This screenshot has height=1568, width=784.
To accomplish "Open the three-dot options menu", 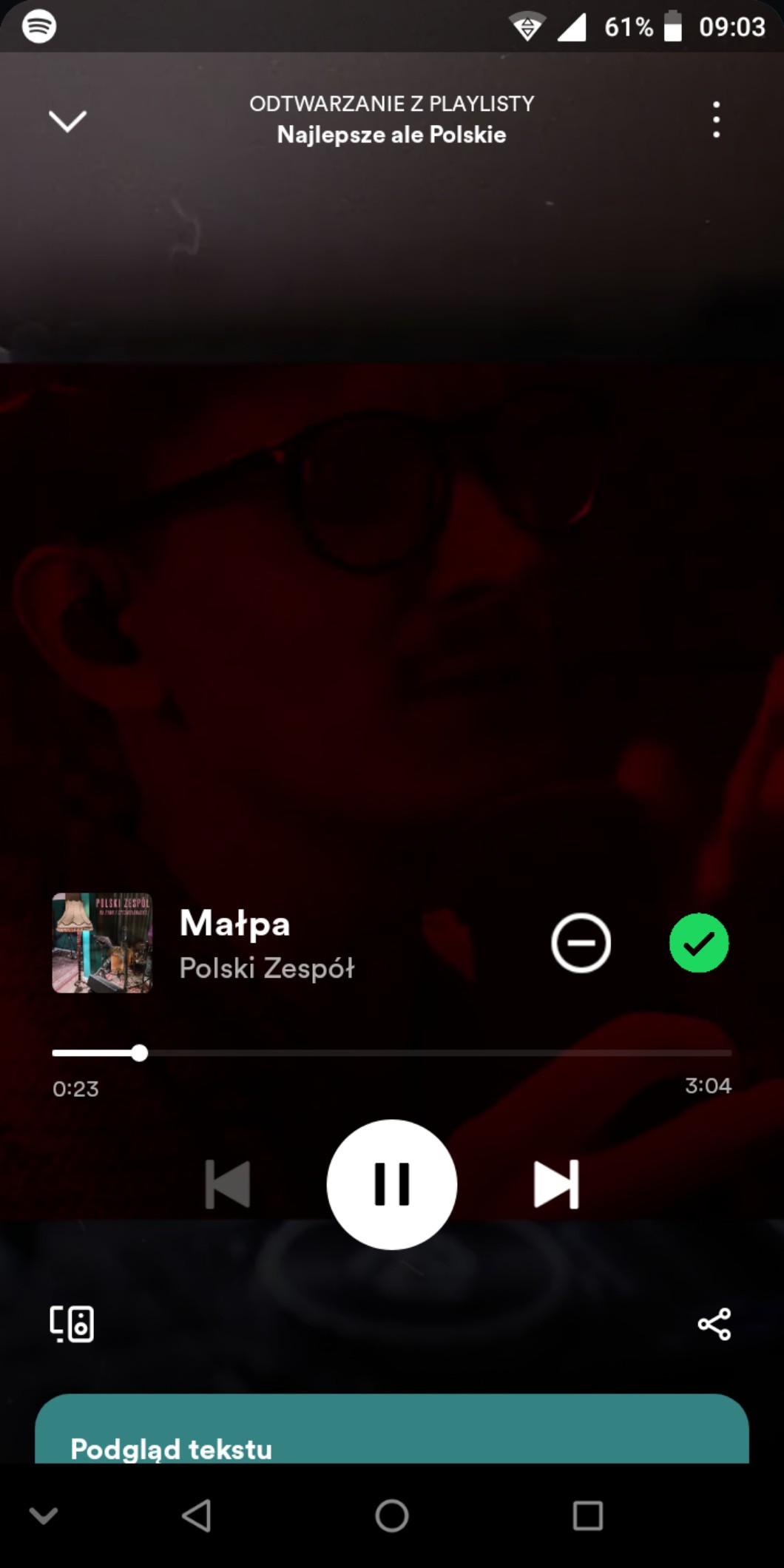I will [715, 120].
